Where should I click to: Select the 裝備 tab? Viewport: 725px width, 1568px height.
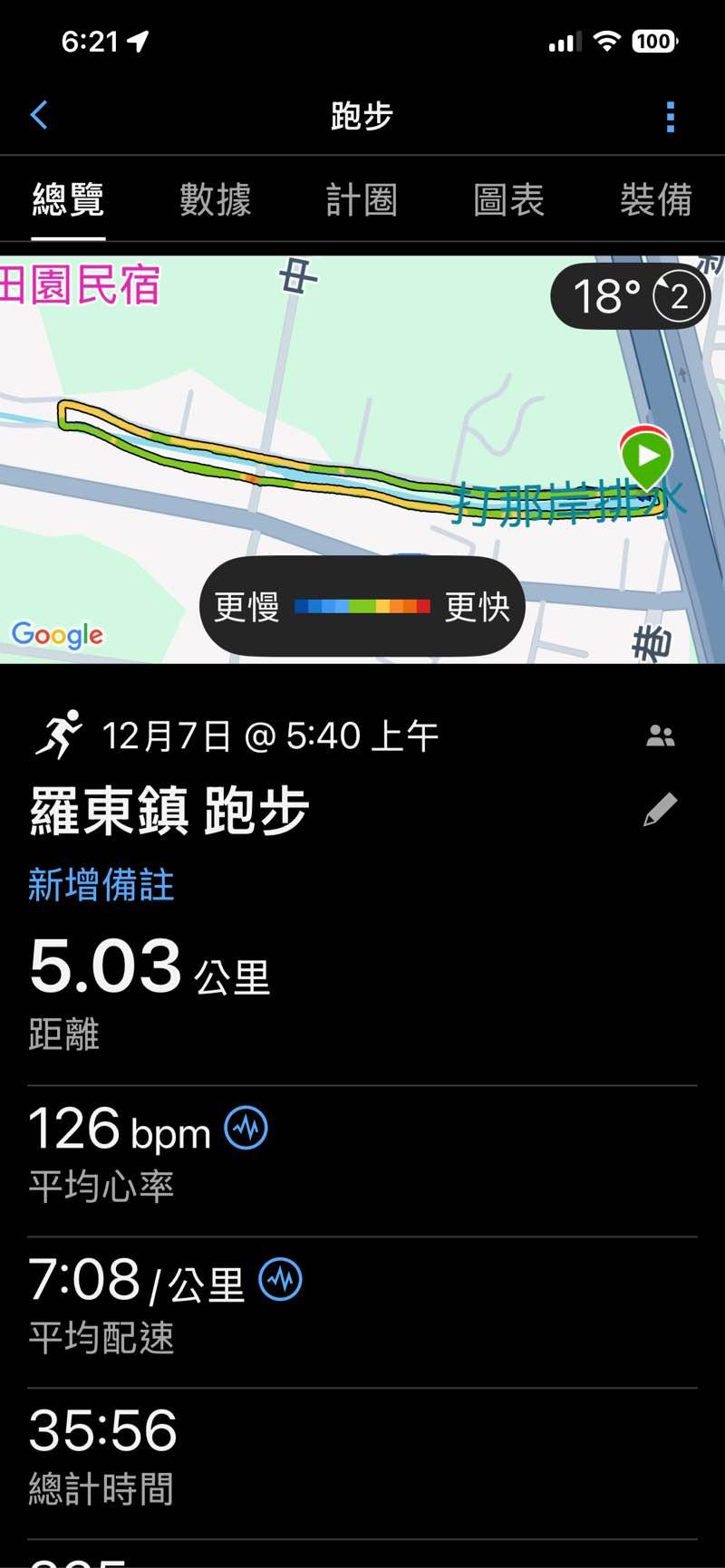pos(655,200)
